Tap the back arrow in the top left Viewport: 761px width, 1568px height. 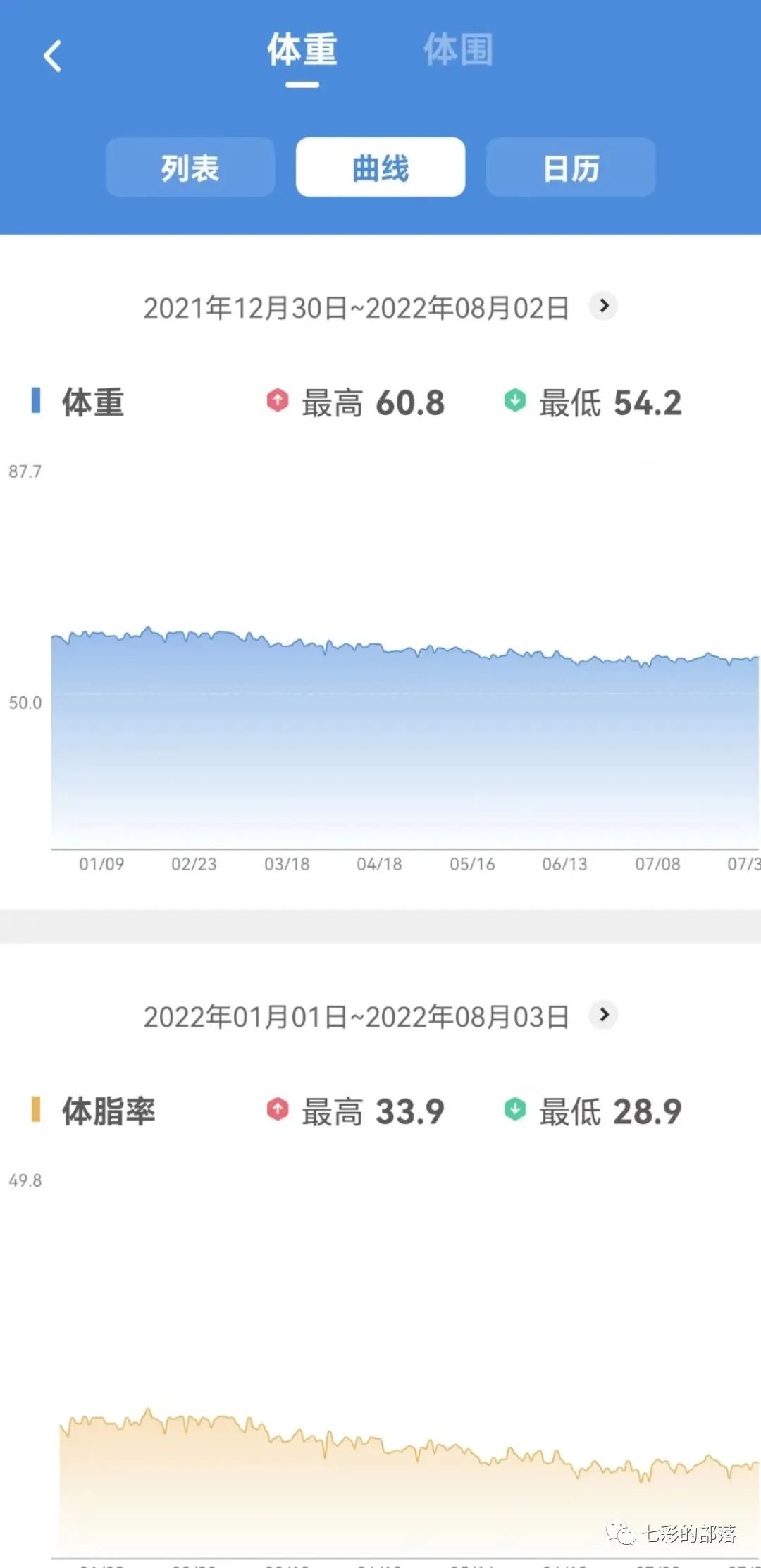pyautogui.click(x=51, y=55)
